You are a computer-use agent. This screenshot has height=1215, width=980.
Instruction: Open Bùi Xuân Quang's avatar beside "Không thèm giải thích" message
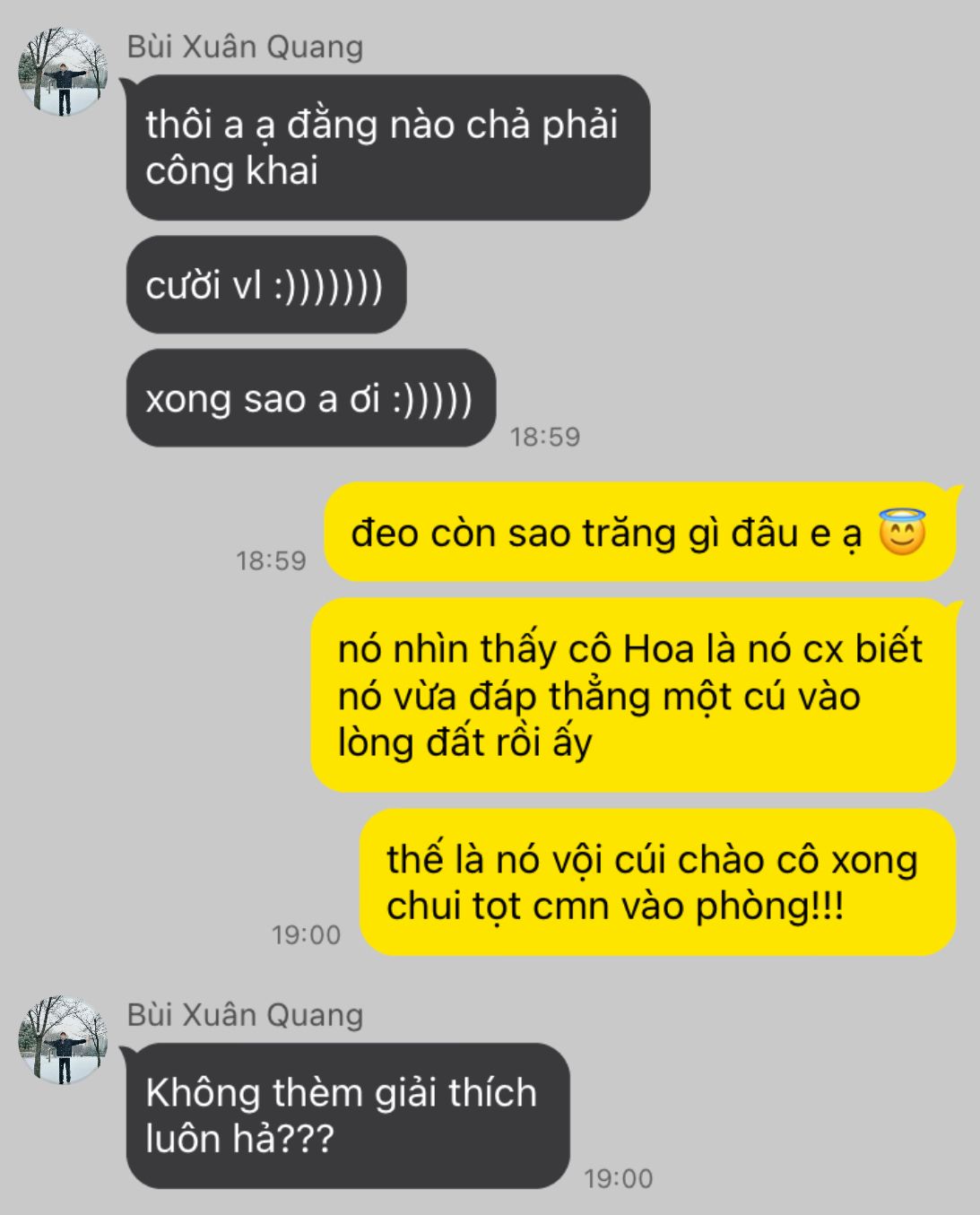click(63, 1040)
